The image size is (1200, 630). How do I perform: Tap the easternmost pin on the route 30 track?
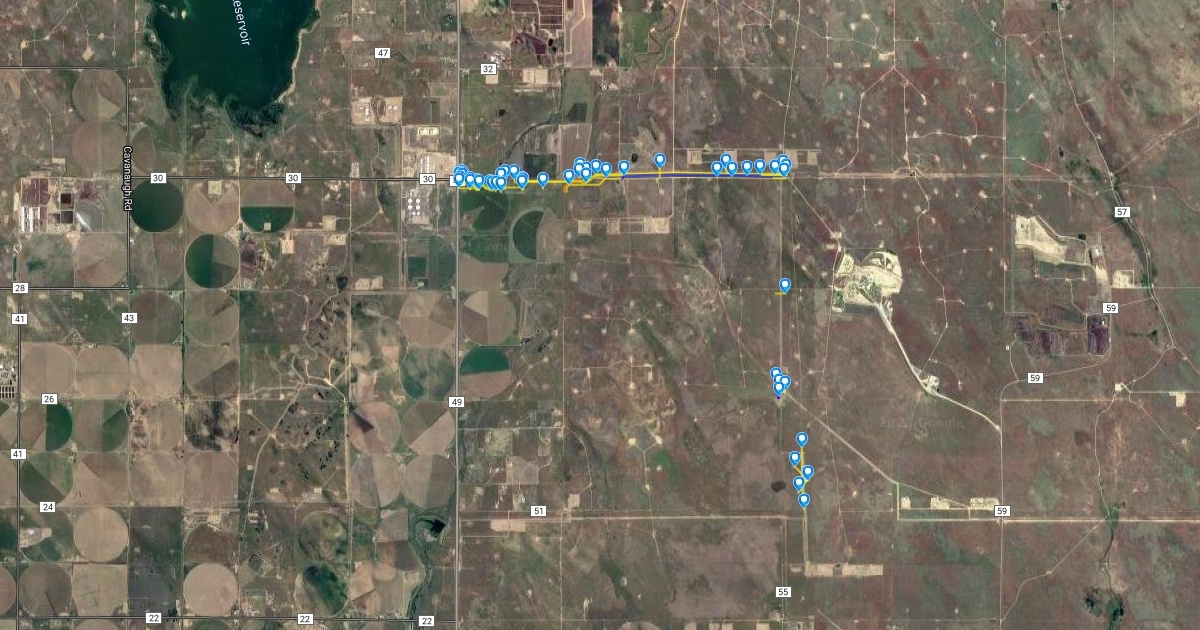[x=785, y=167]
